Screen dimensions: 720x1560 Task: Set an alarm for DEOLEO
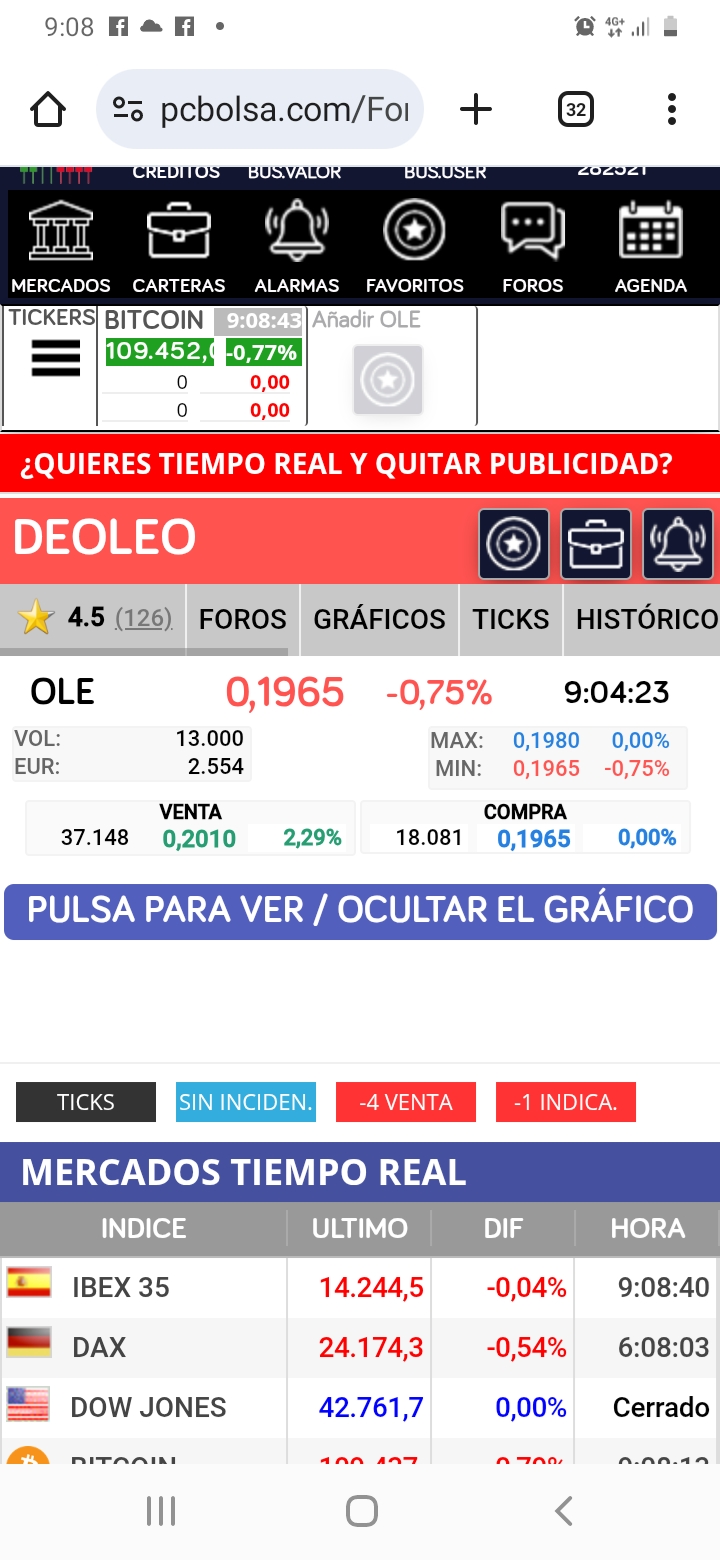point(678,544)
